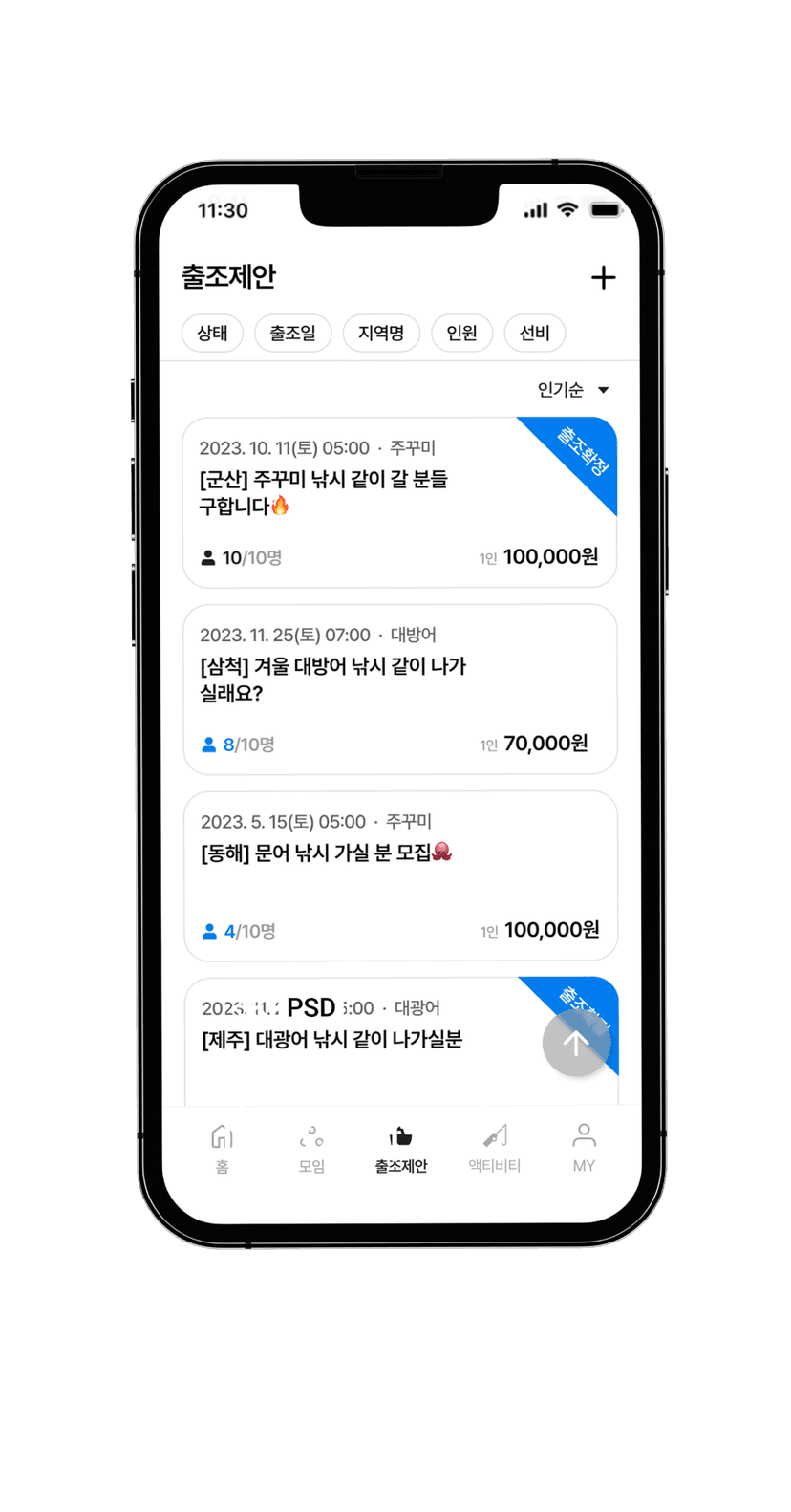
Task: Switch to the 모임 tab
Action: point(311,1148)
